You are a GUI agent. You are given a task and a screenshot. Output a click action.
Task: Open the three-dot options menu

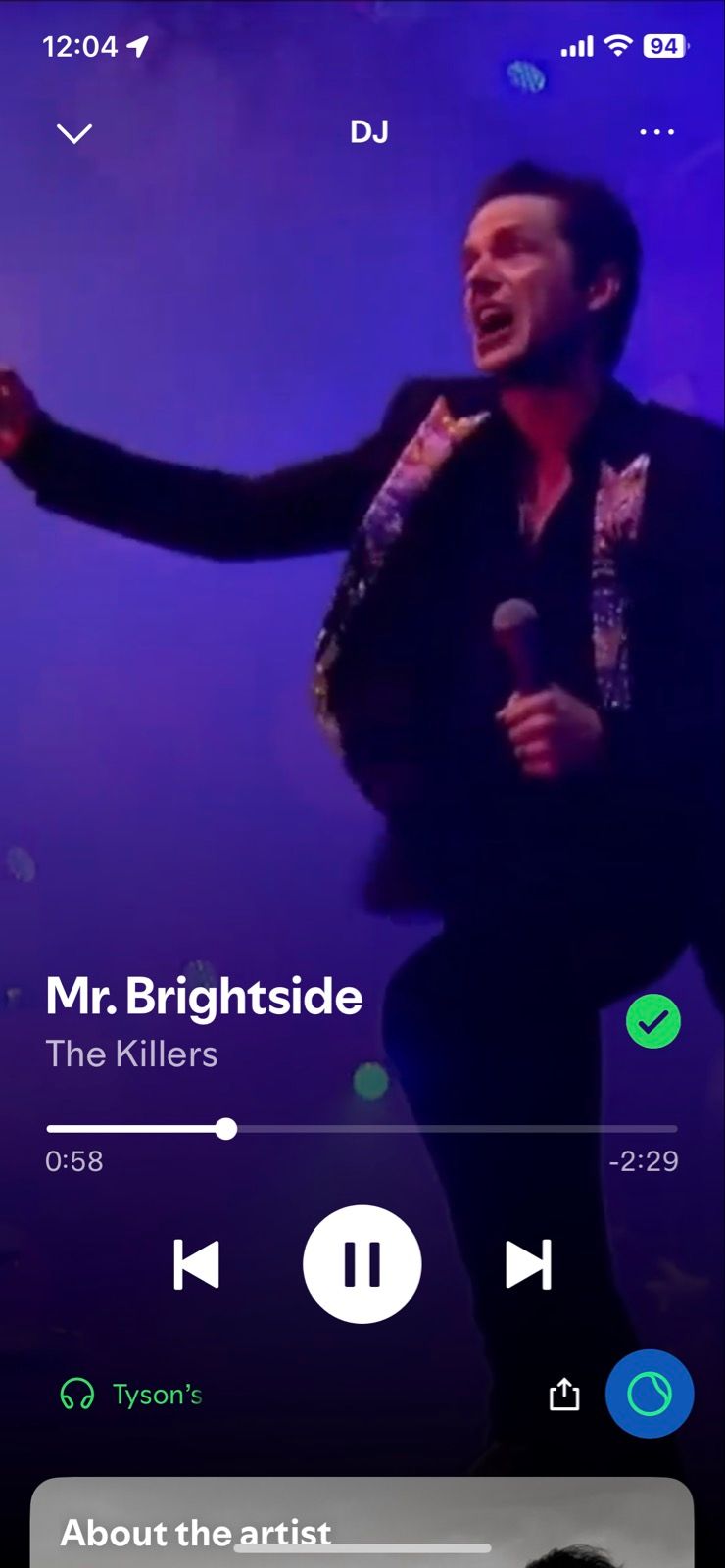pyautogui.click(x=656, y=132)
